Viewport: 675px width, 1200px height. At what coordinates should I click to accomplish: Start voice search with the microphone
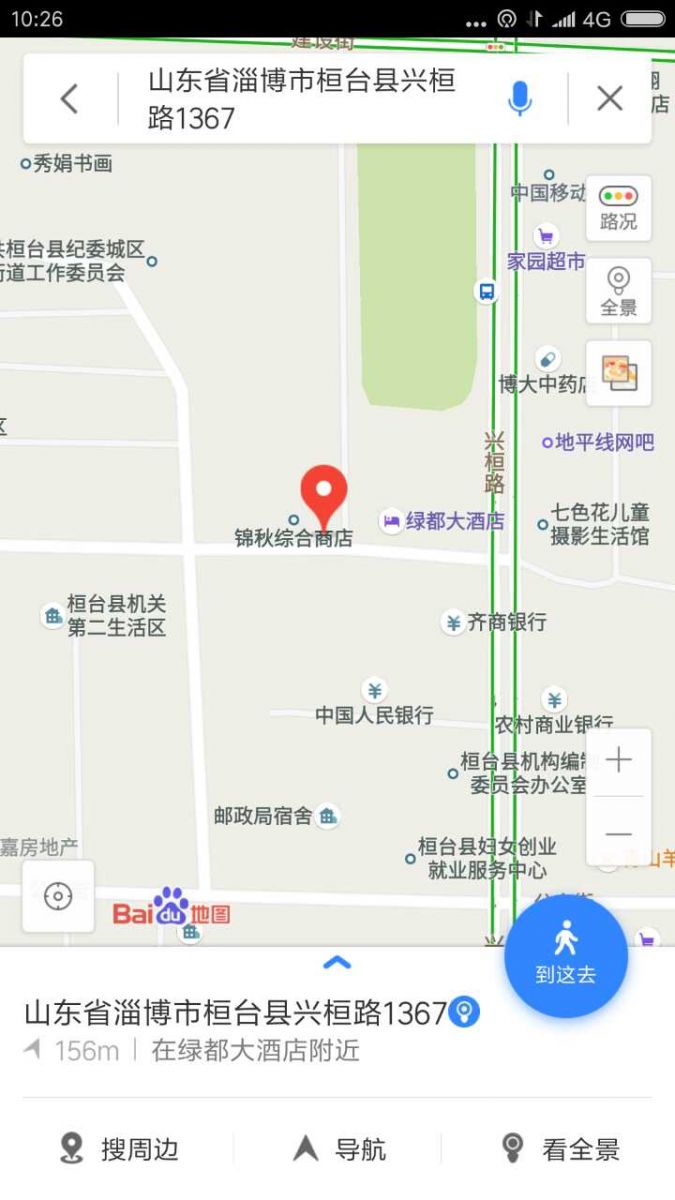pyautogui.click(x=519, y=98)
